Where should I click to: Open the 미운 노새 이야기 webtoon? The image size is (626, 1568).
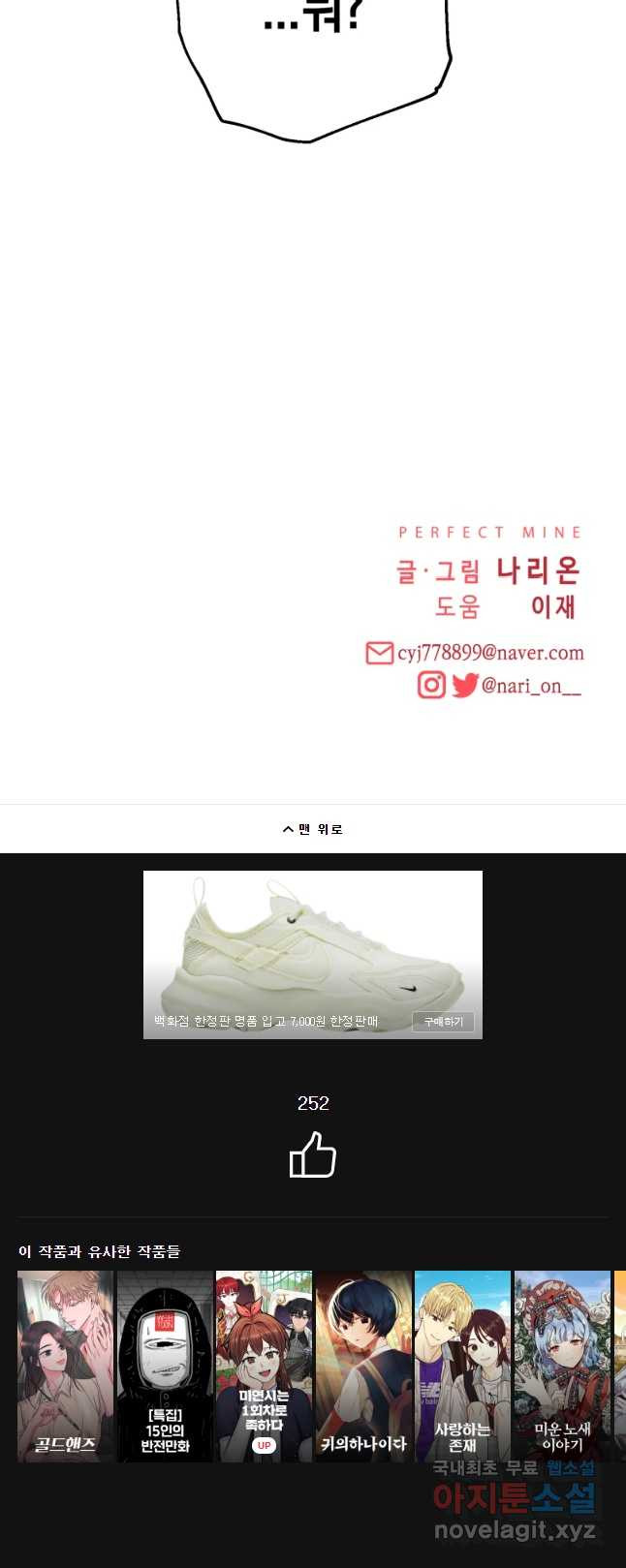[x=562, y=1366]
